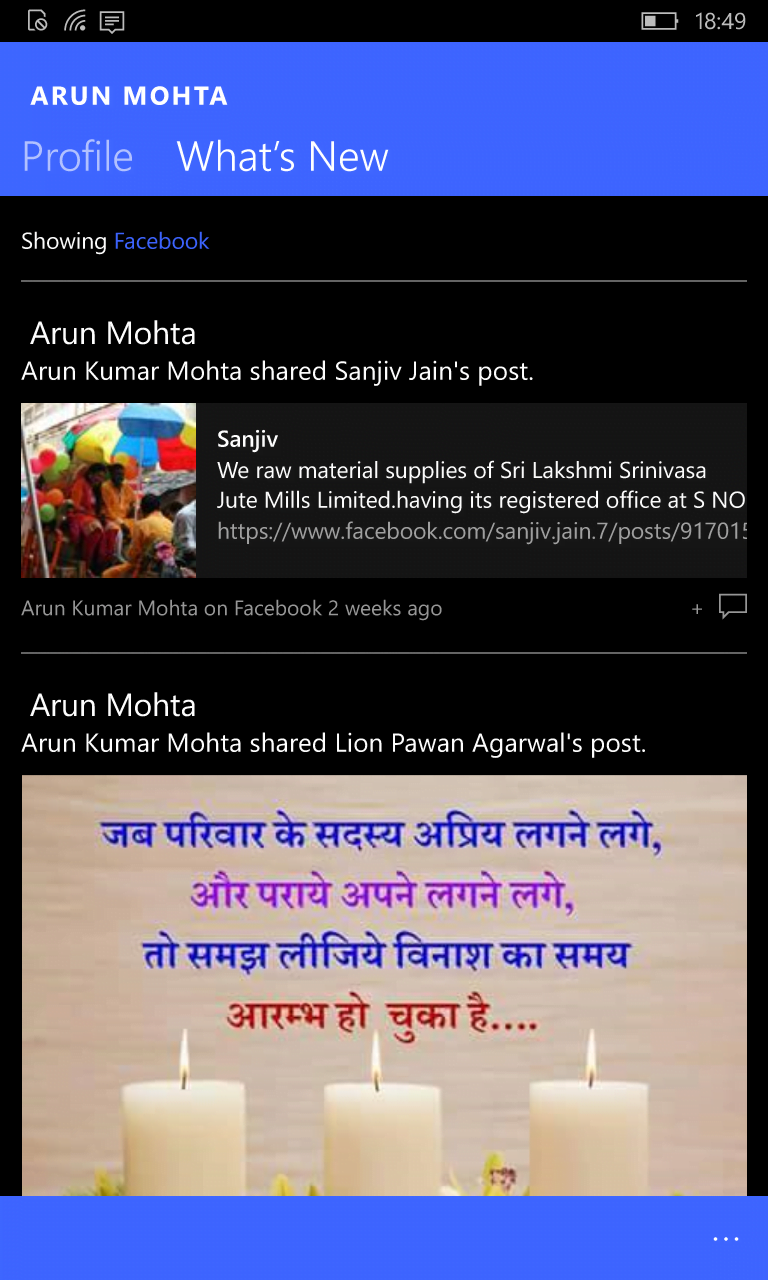
Task: Open Sanjiv's shared post card
Action: coord(384,490)
